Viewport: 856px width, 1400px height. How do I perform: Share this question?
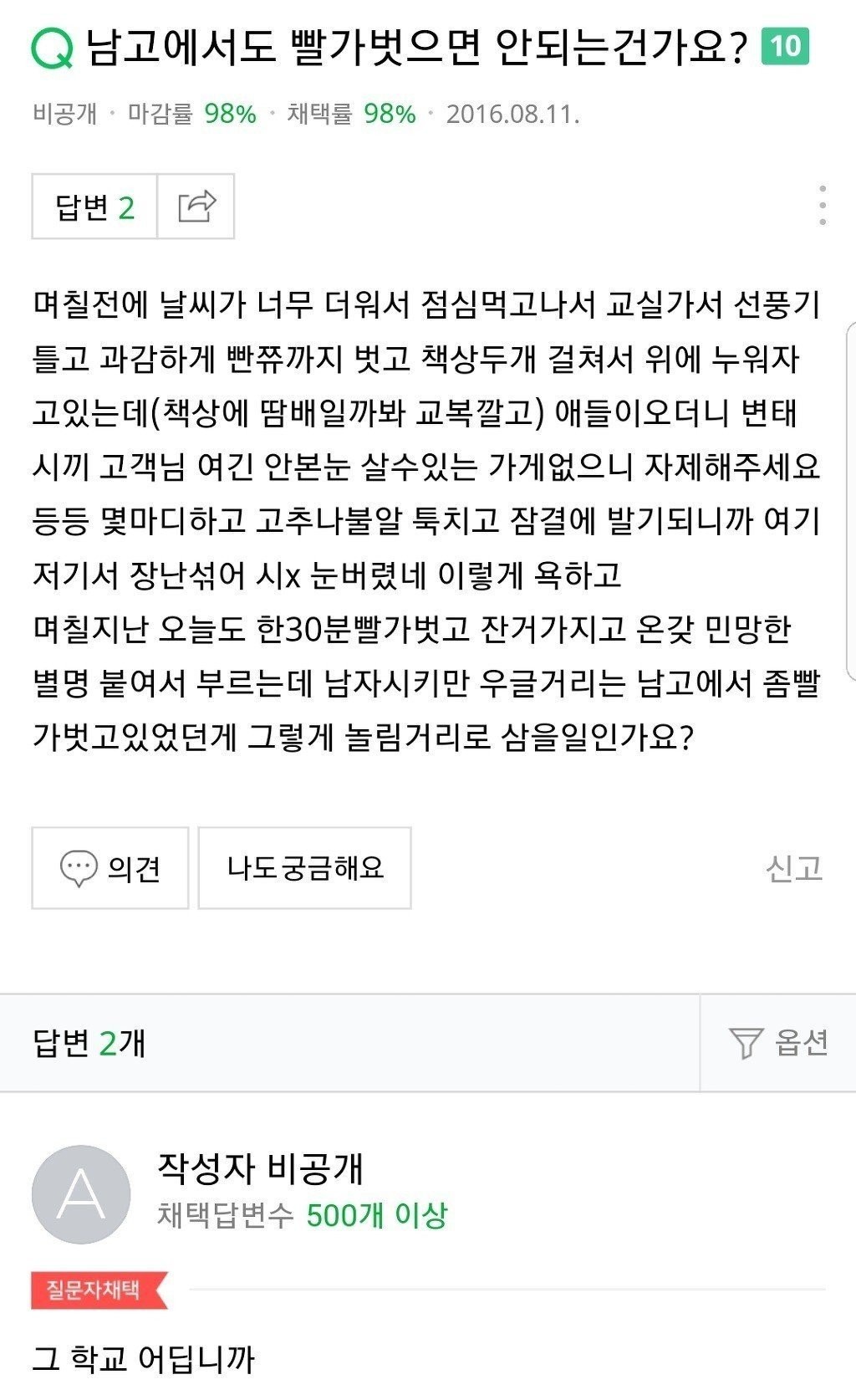click(x=196, y=207)
